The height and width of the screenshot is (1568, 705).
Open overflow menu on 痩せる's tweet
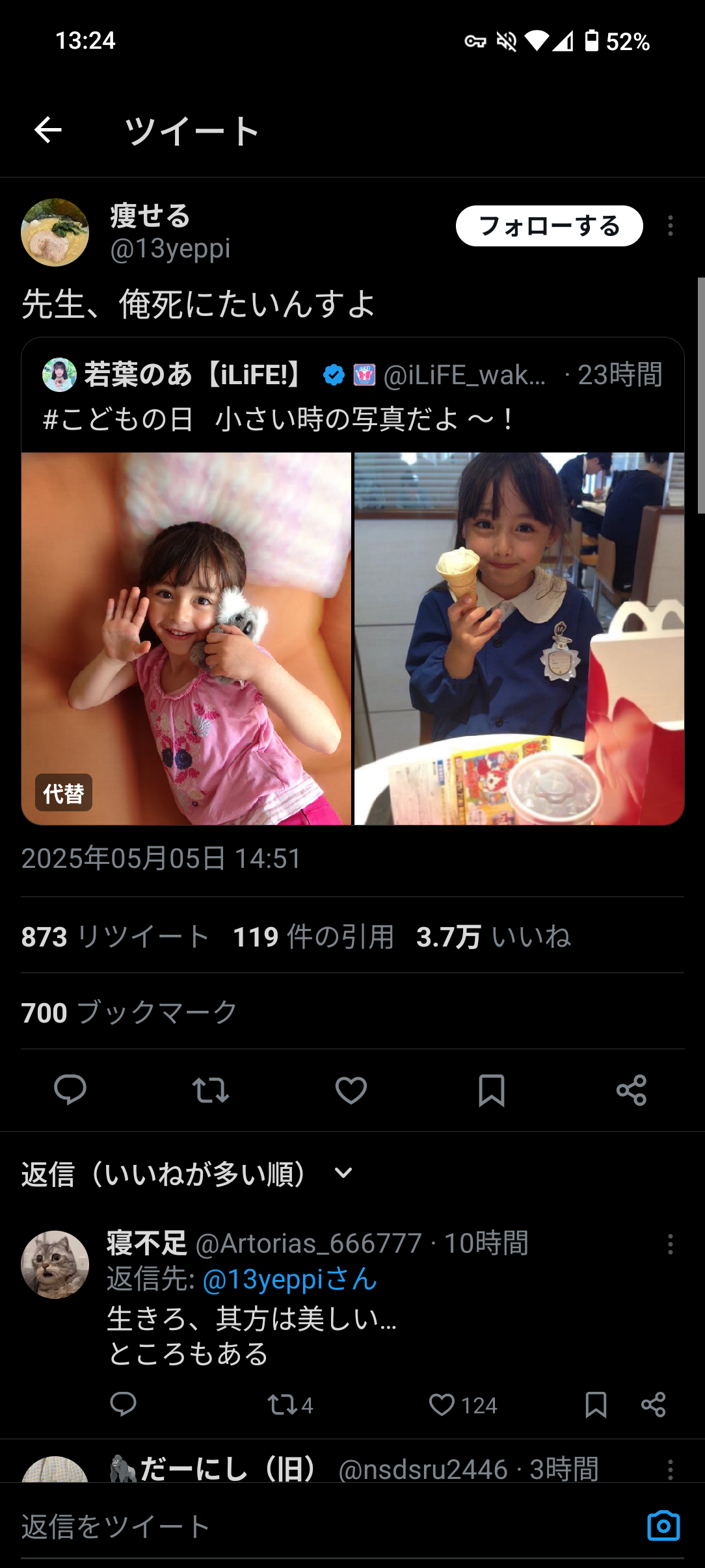coord(670,226)
